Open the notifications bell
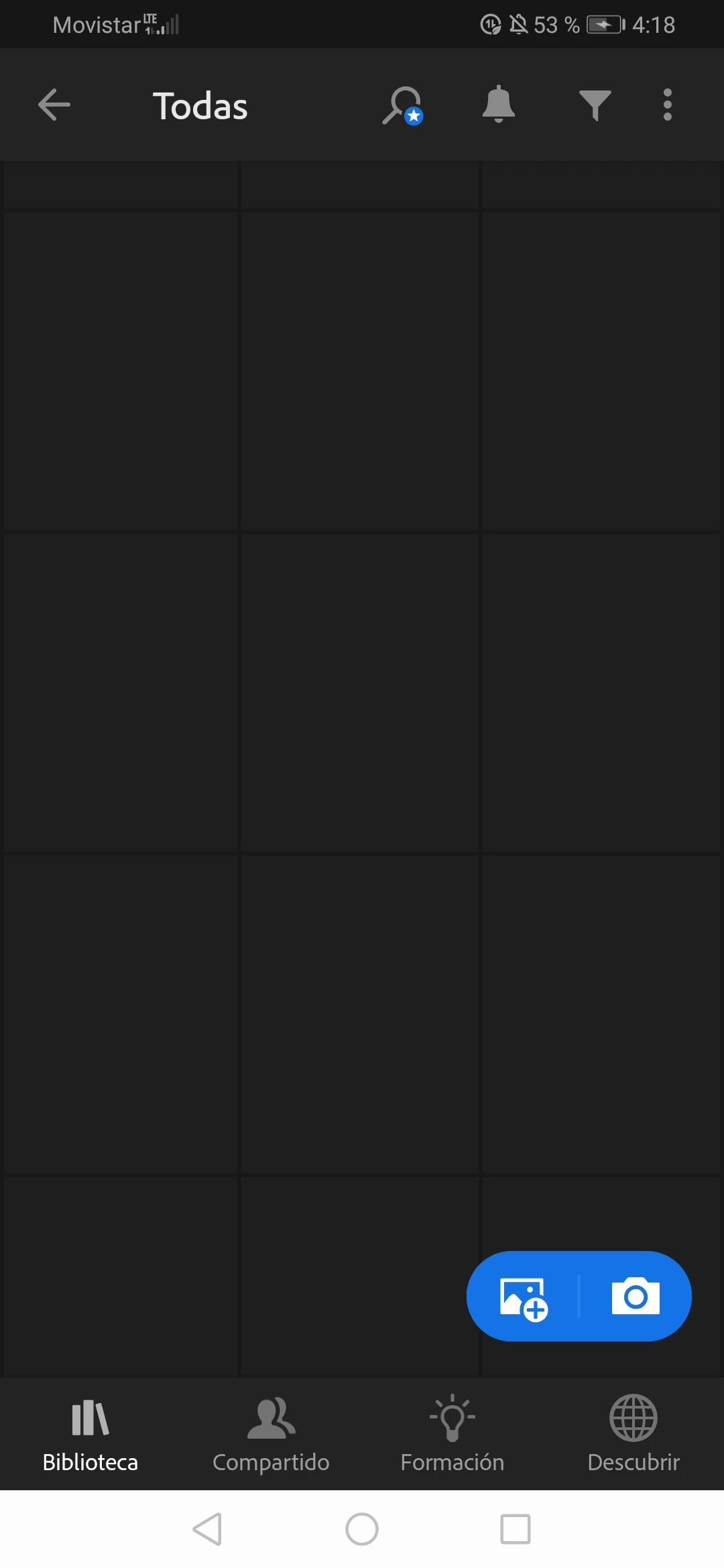Screen dimensions: 724x1568 click(498, 105)
